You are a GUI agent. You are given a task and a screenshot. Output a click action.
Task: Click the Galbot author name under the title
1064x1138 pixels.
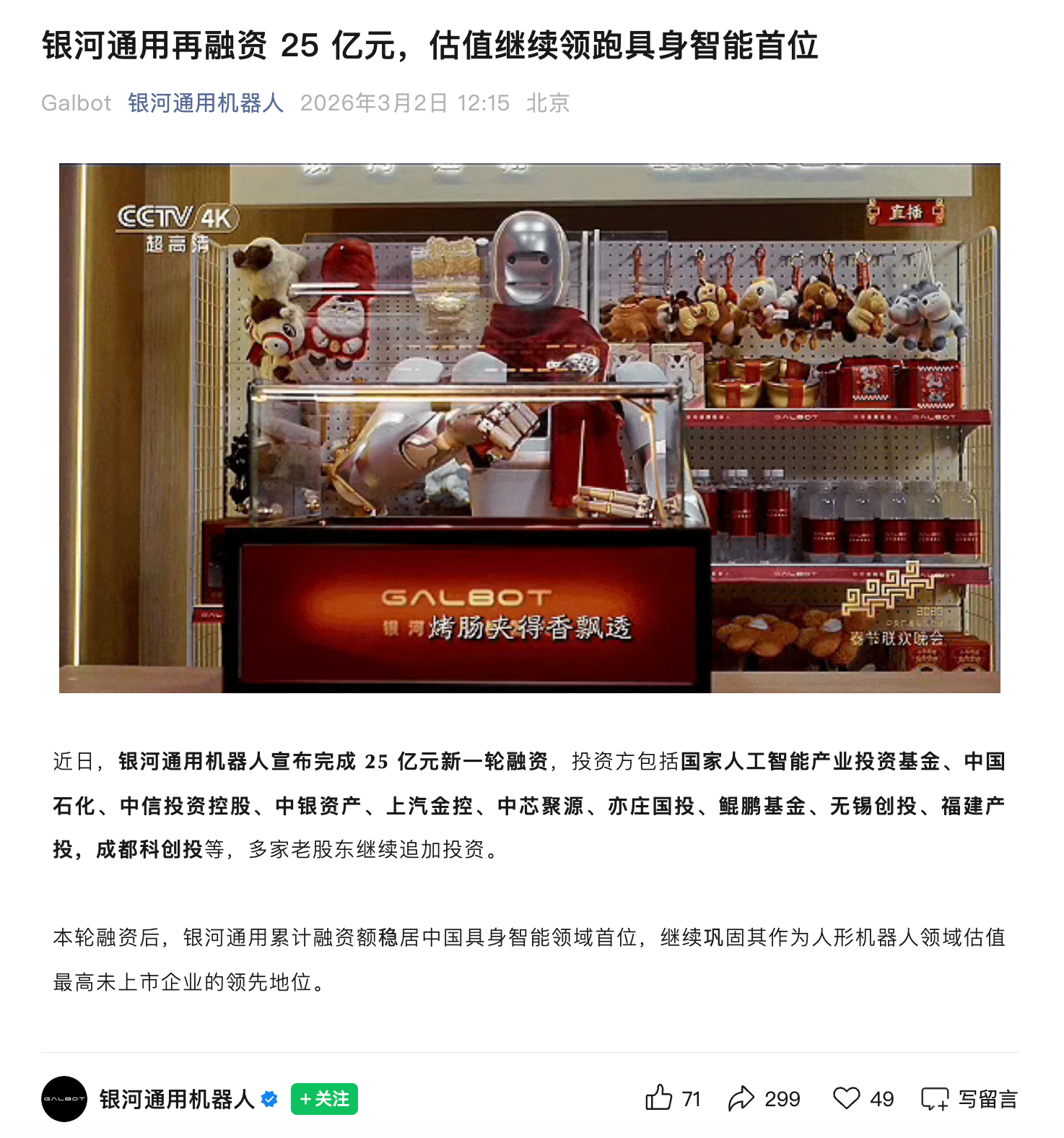76,103
